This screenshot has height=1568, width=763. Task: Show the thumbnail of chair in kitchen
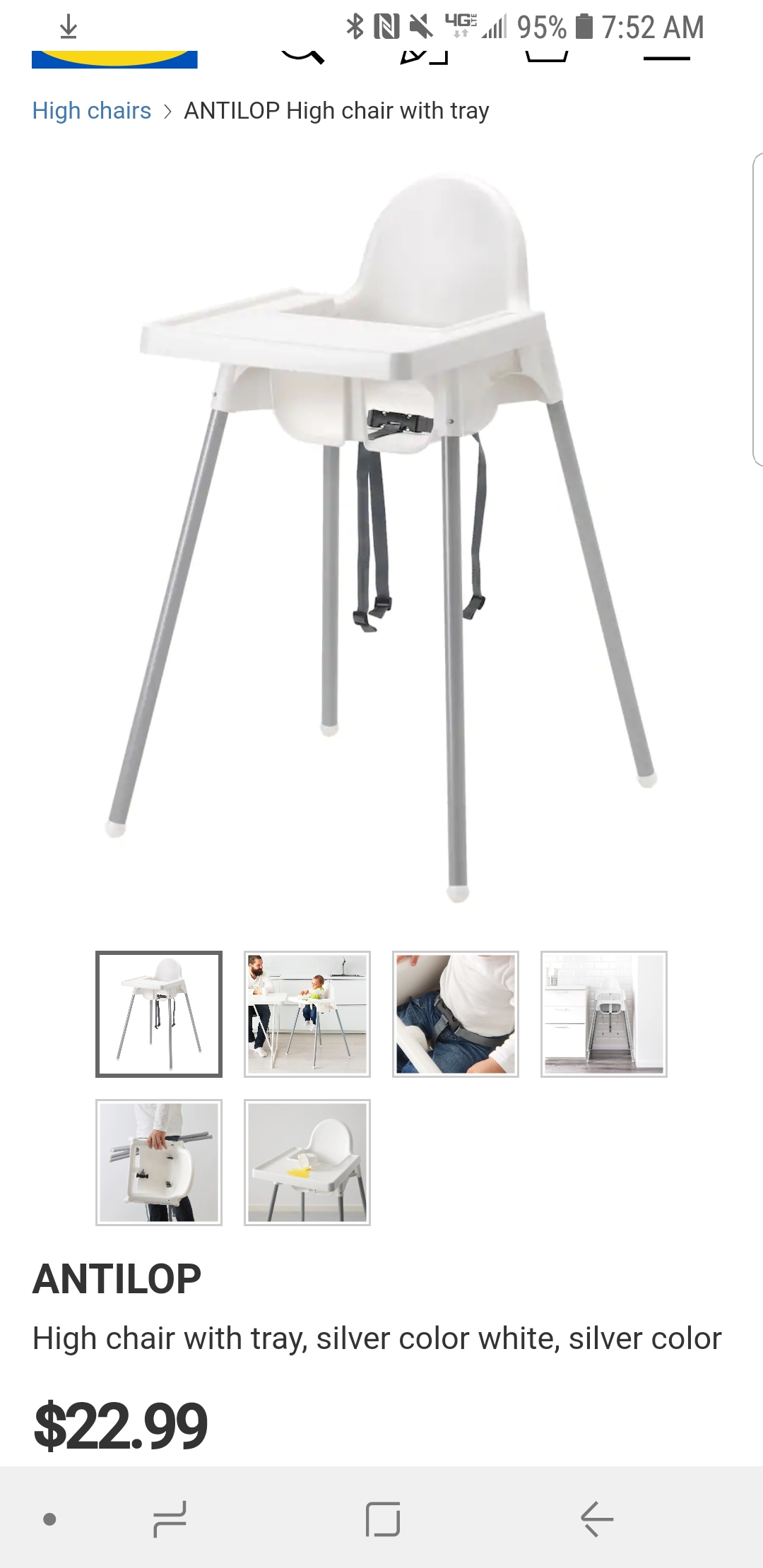pos(604,1014)
